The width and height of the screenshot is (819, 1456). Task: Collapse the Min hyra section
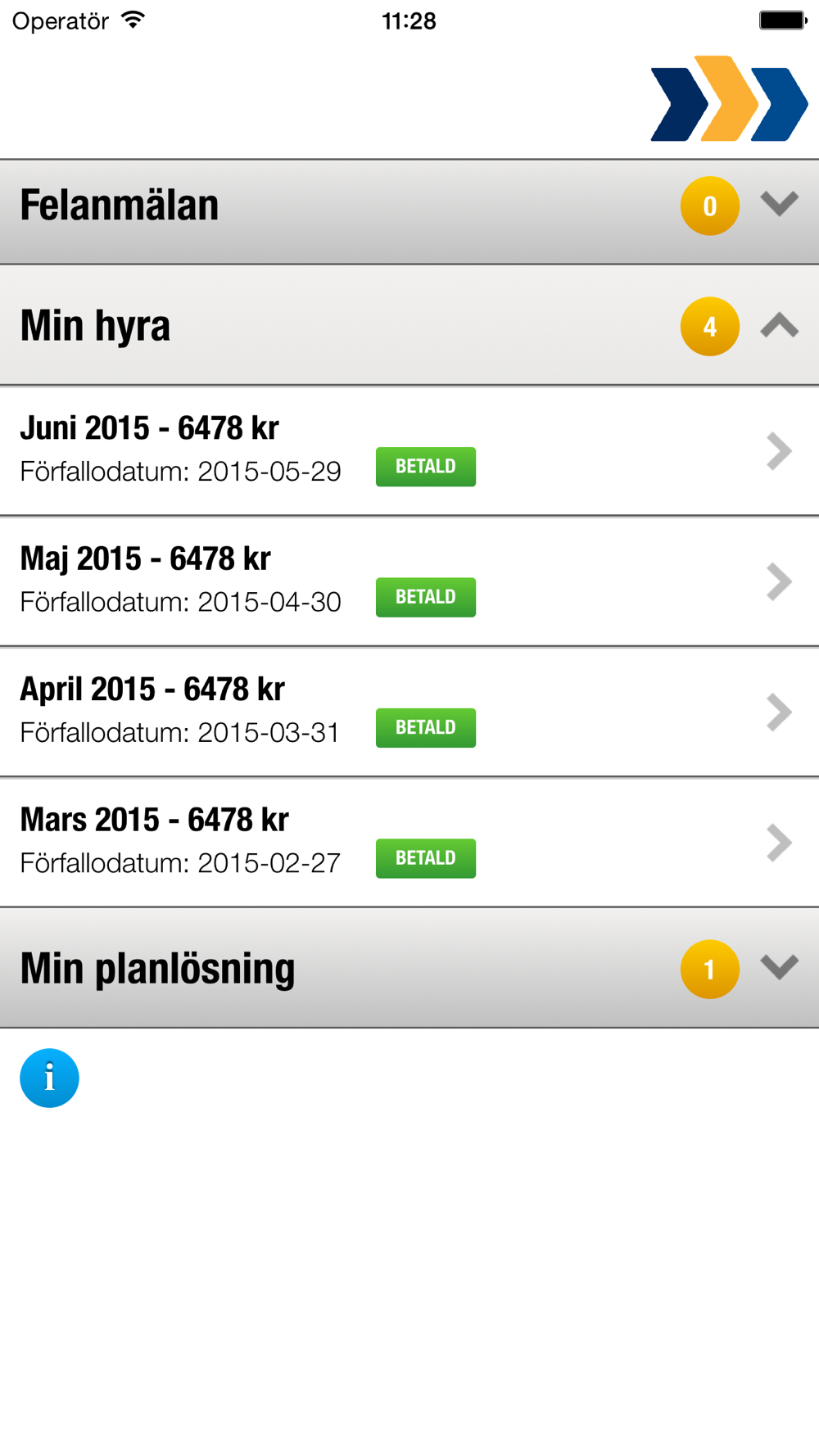click(x=779, y=325)
